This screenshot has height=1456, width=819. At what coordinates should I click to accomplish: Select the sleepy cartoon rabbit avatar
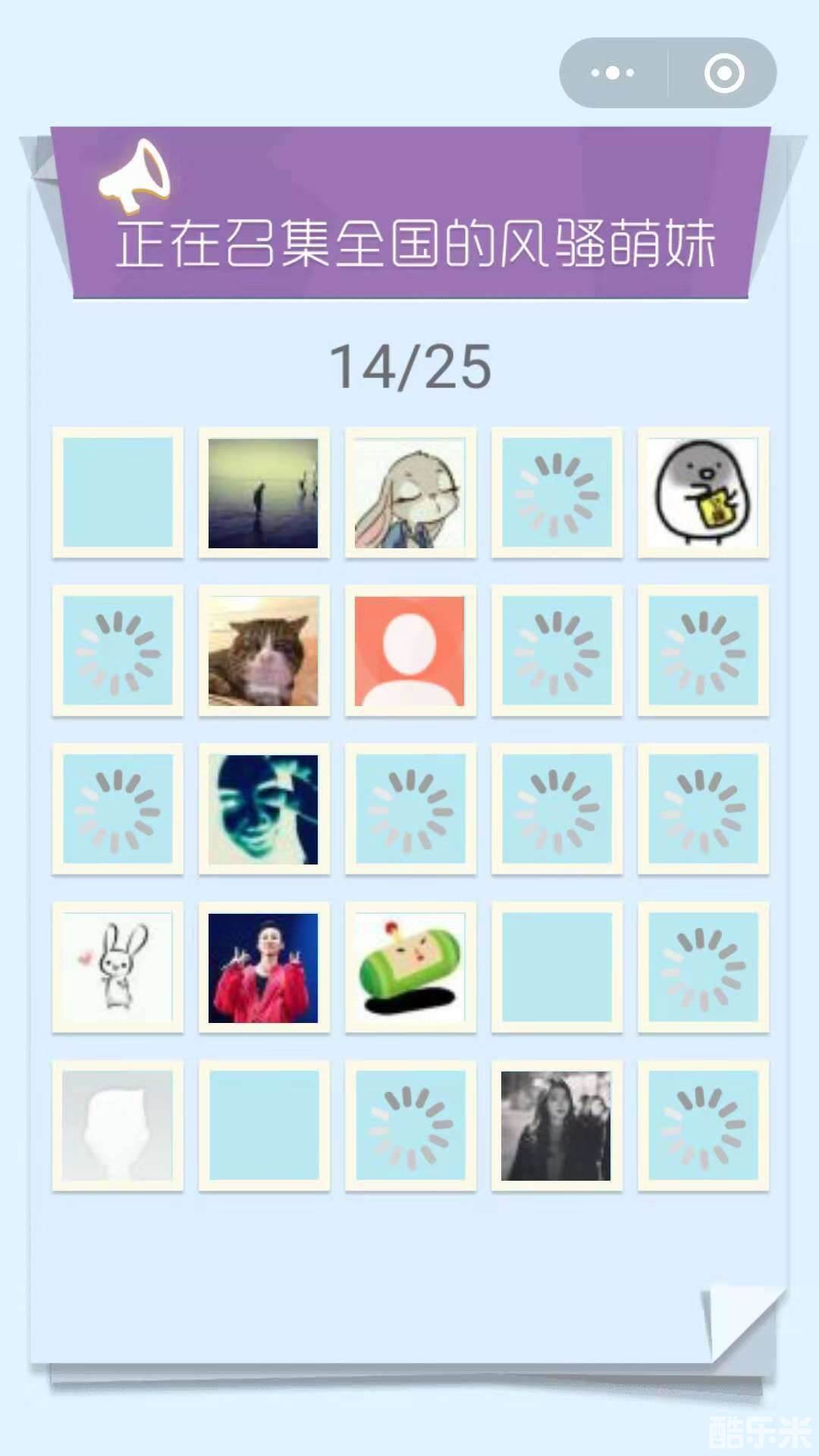click(409, 493)
